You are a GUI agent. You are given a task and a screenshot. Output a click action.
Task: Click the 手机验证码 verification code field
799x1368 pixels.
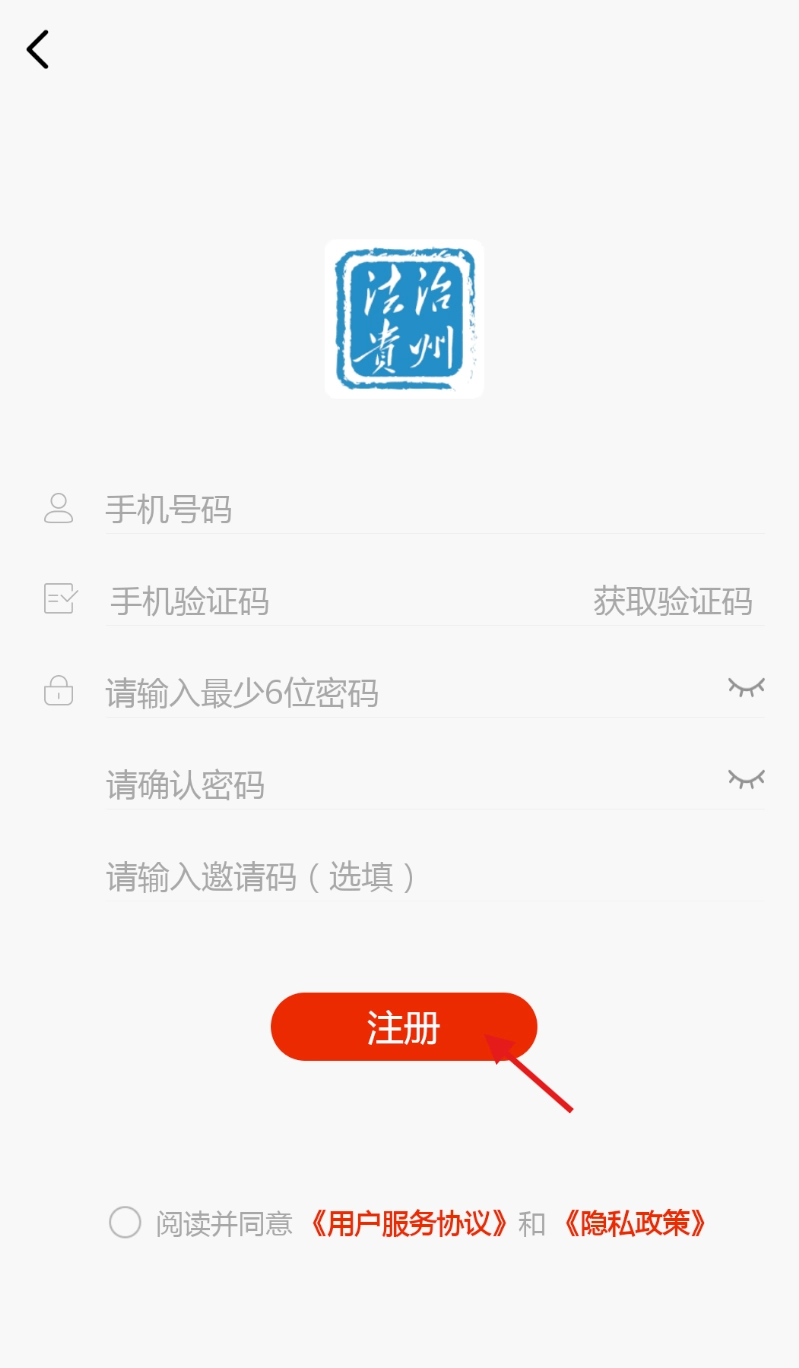pyautogui.click(x=300, y=600)
